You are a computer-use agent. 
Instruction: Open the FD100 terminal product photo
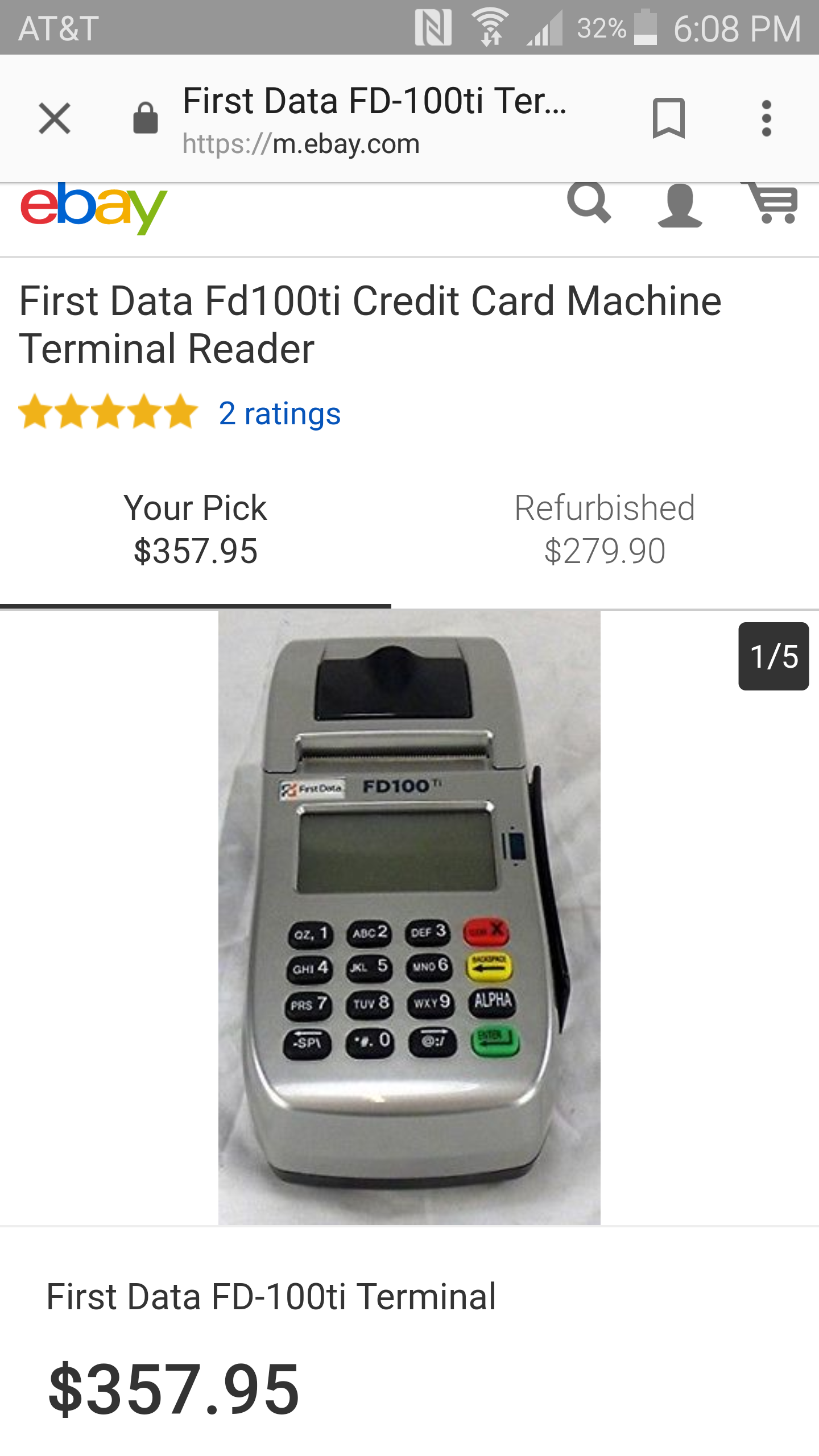[x=409, y=917]
